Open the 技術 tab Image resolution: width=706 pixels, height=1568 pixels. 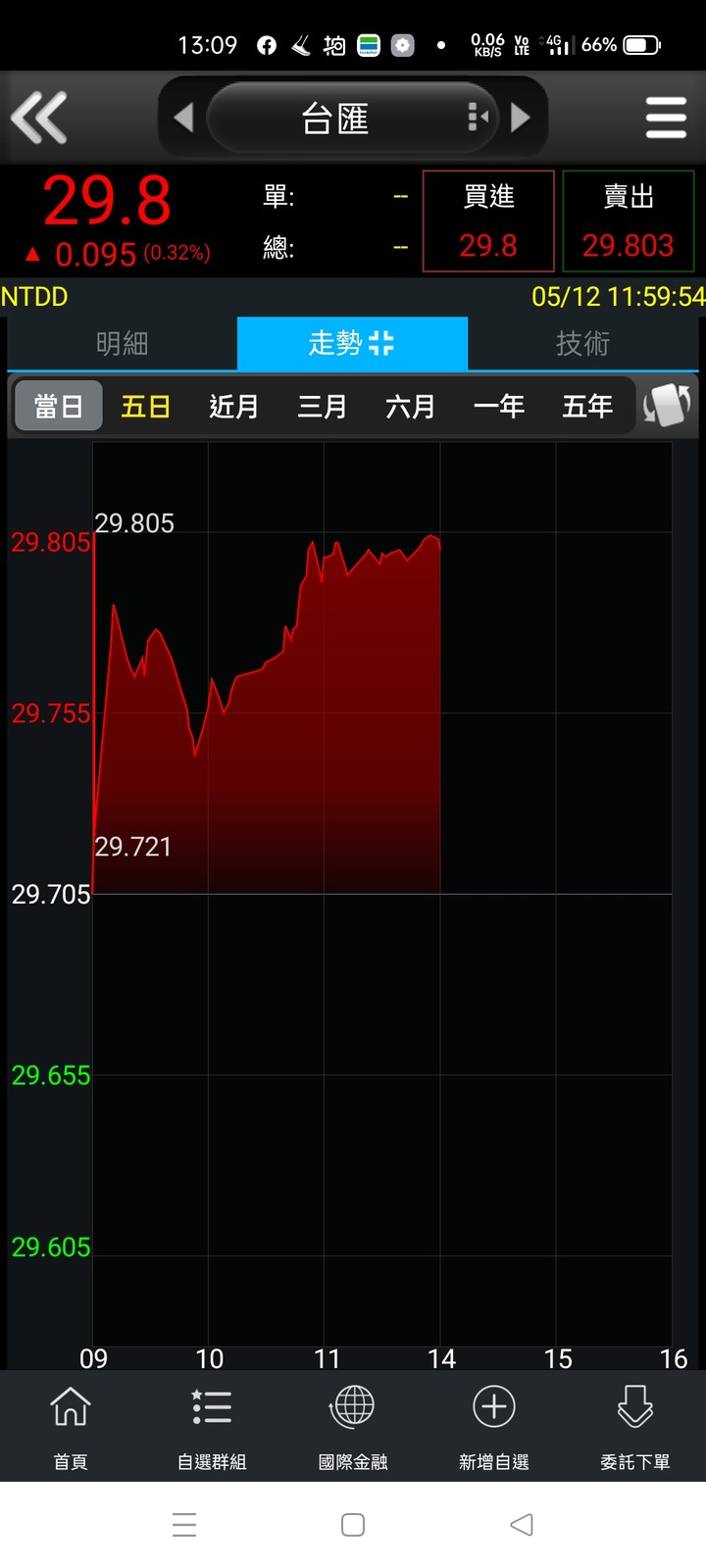(582, 343)
